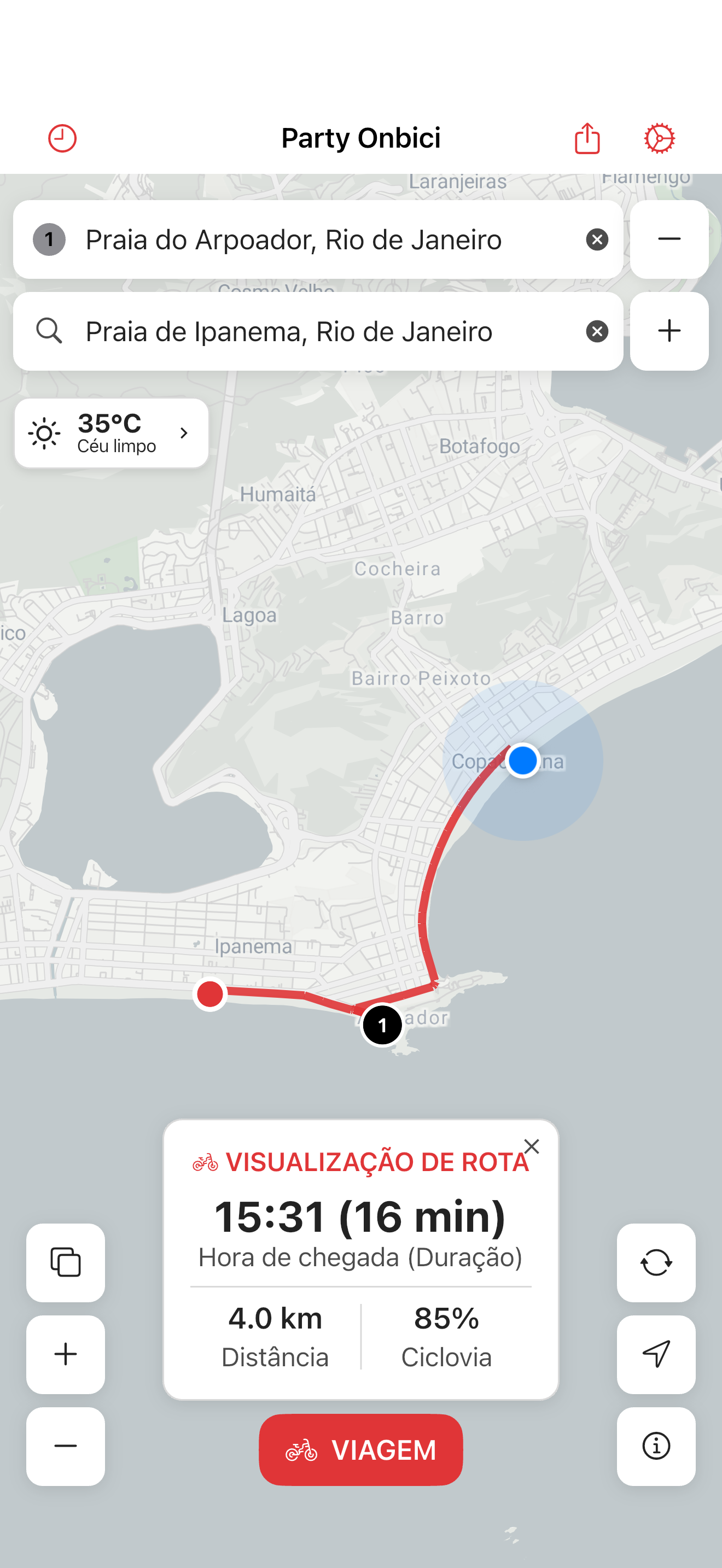Clear the Praia de Ipanema destination
Image resolution: width=722 pixels, height=1568 pixels.
tap(597, 332)
